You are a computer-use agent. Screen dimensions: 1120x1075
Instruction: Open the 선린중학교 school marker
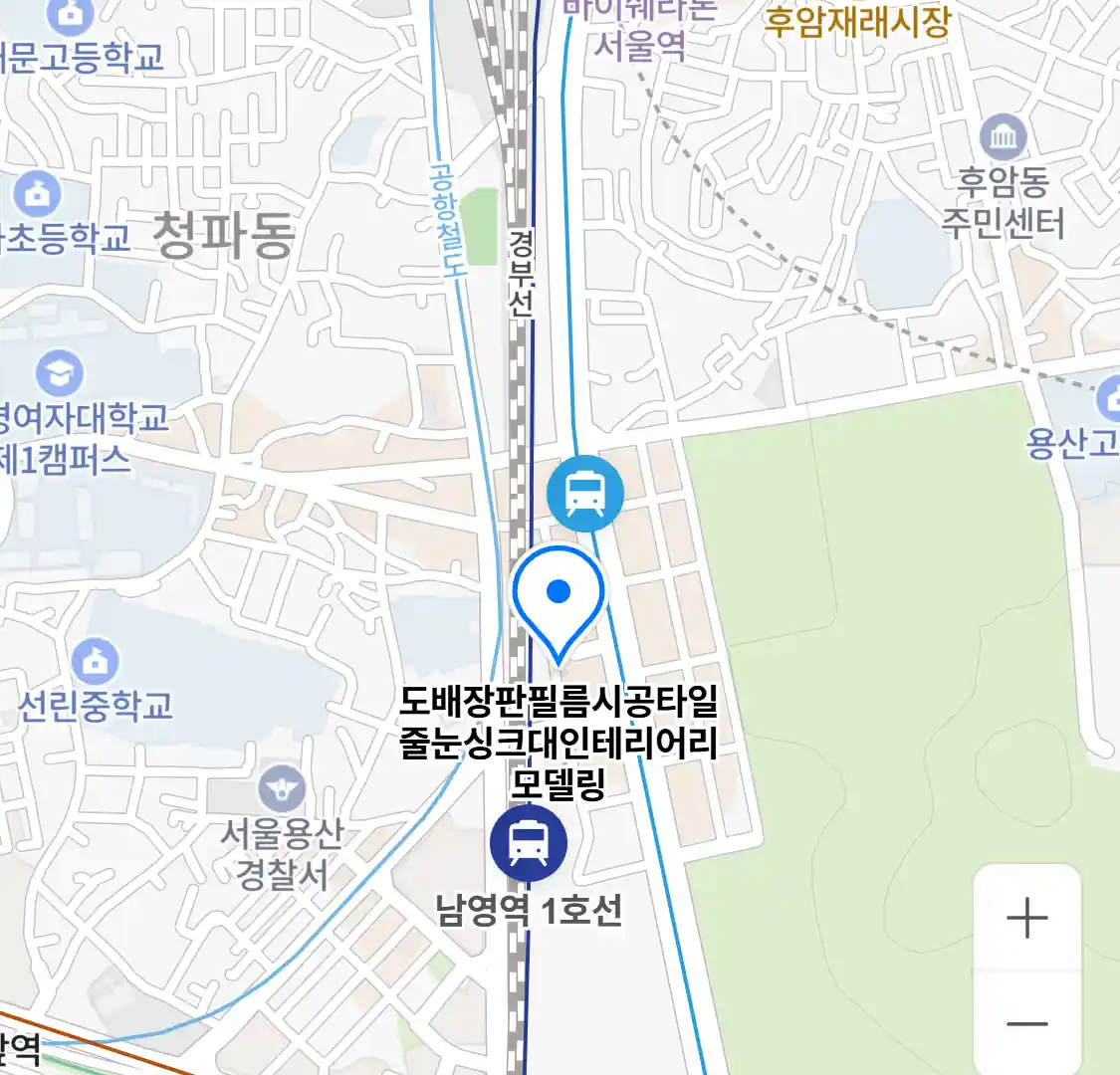click(96, 661)
